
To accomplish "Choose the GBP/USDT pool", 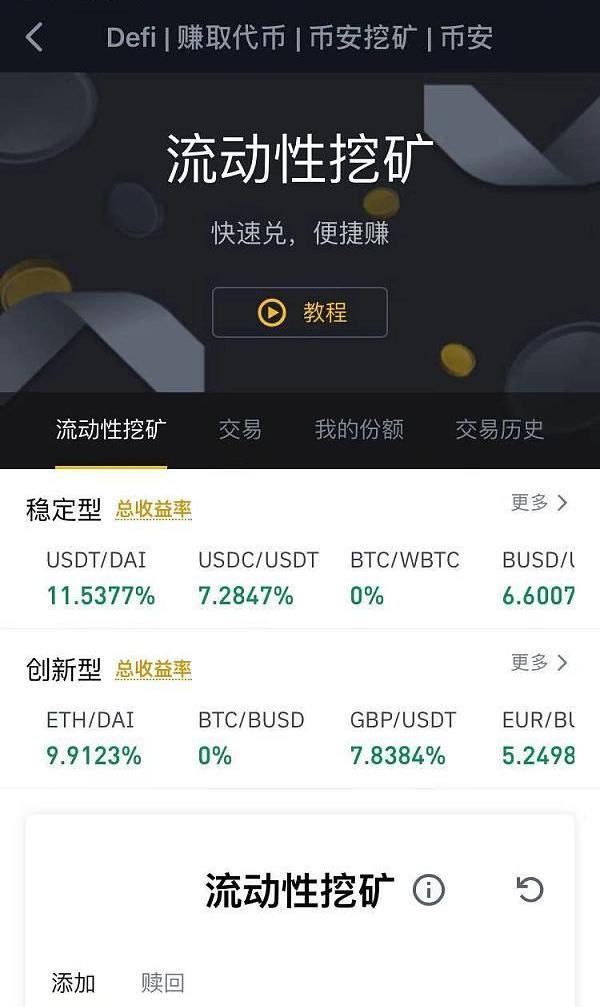I will pos(403,738).
